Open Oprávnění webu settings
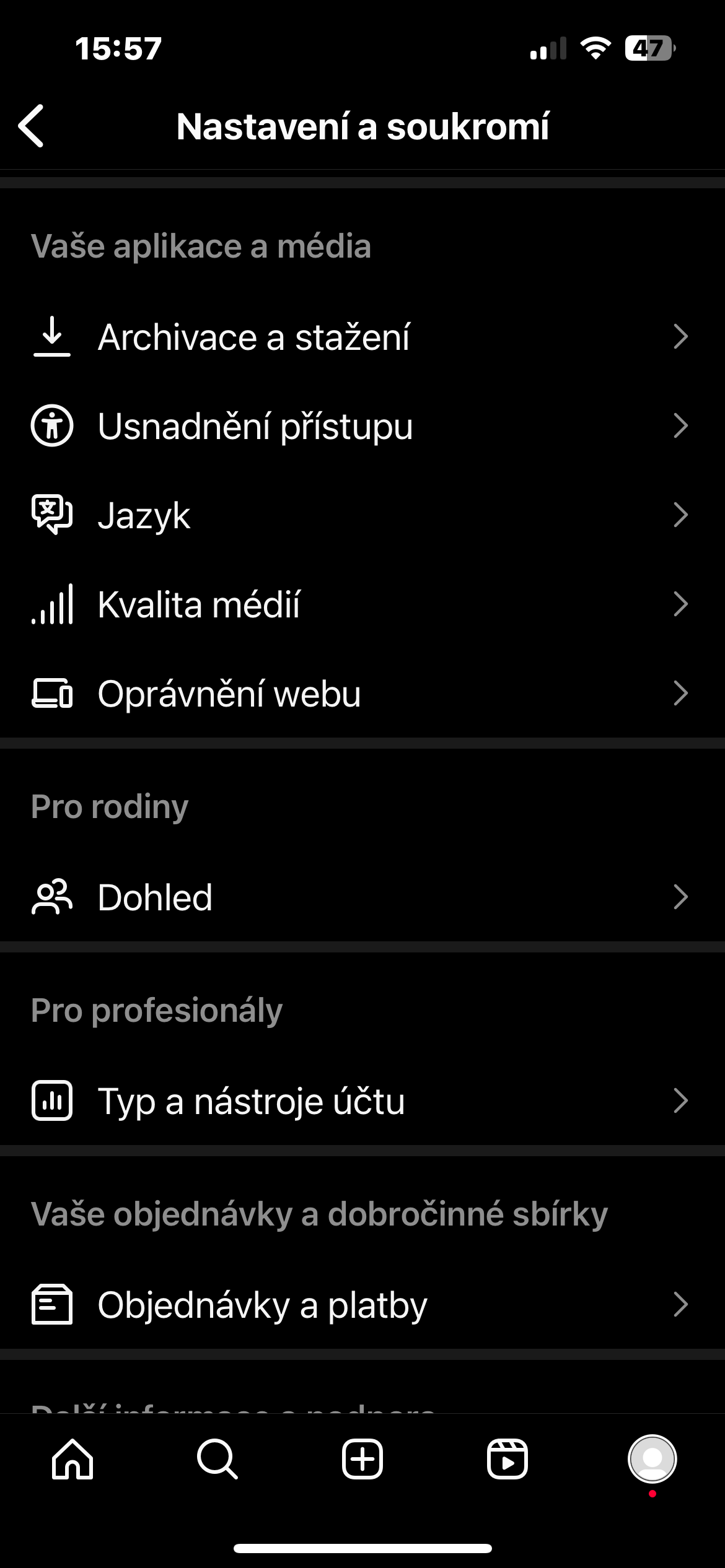This screenshot has width=725, height=1568. [x=362, y=694]
